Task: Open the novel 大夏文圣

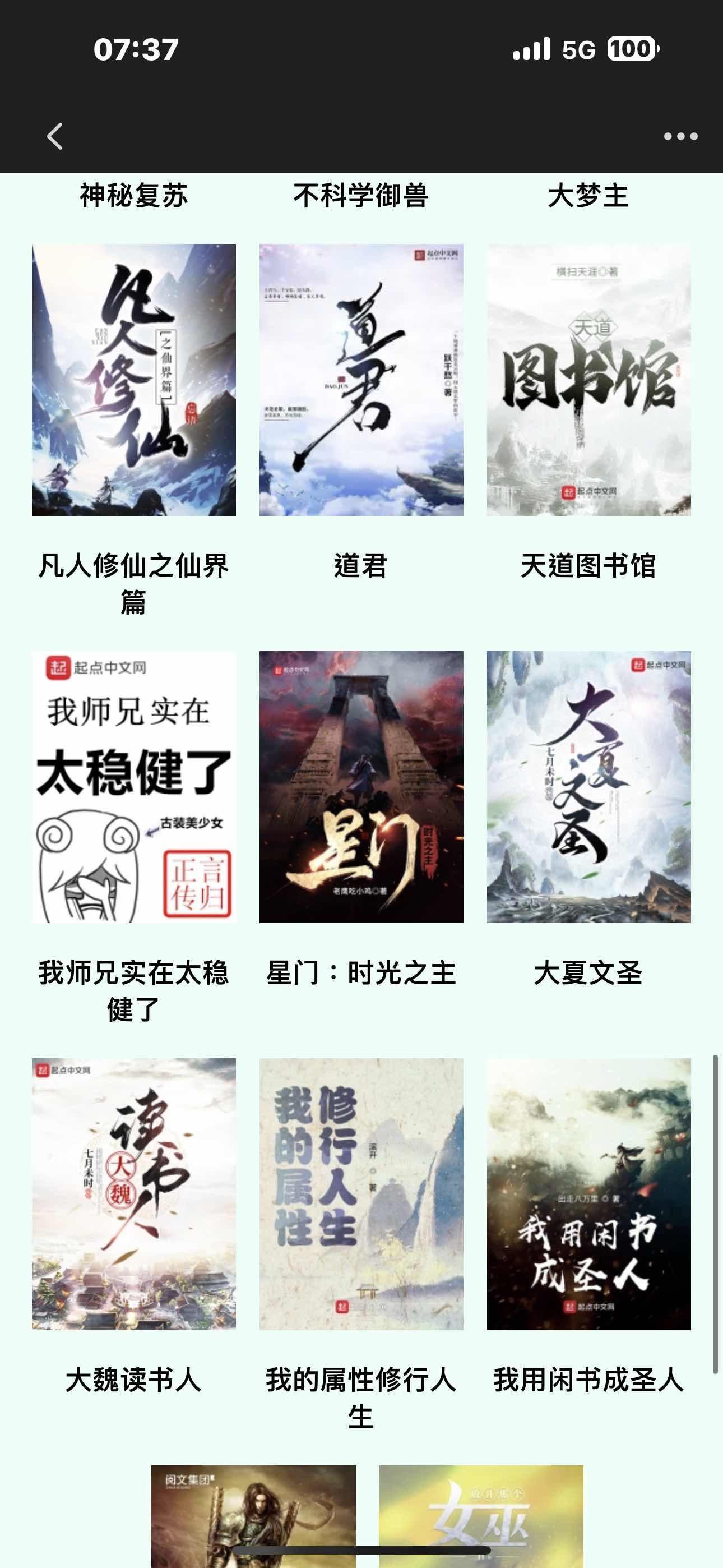Action: pyautogui.click(x=588, y=786)
